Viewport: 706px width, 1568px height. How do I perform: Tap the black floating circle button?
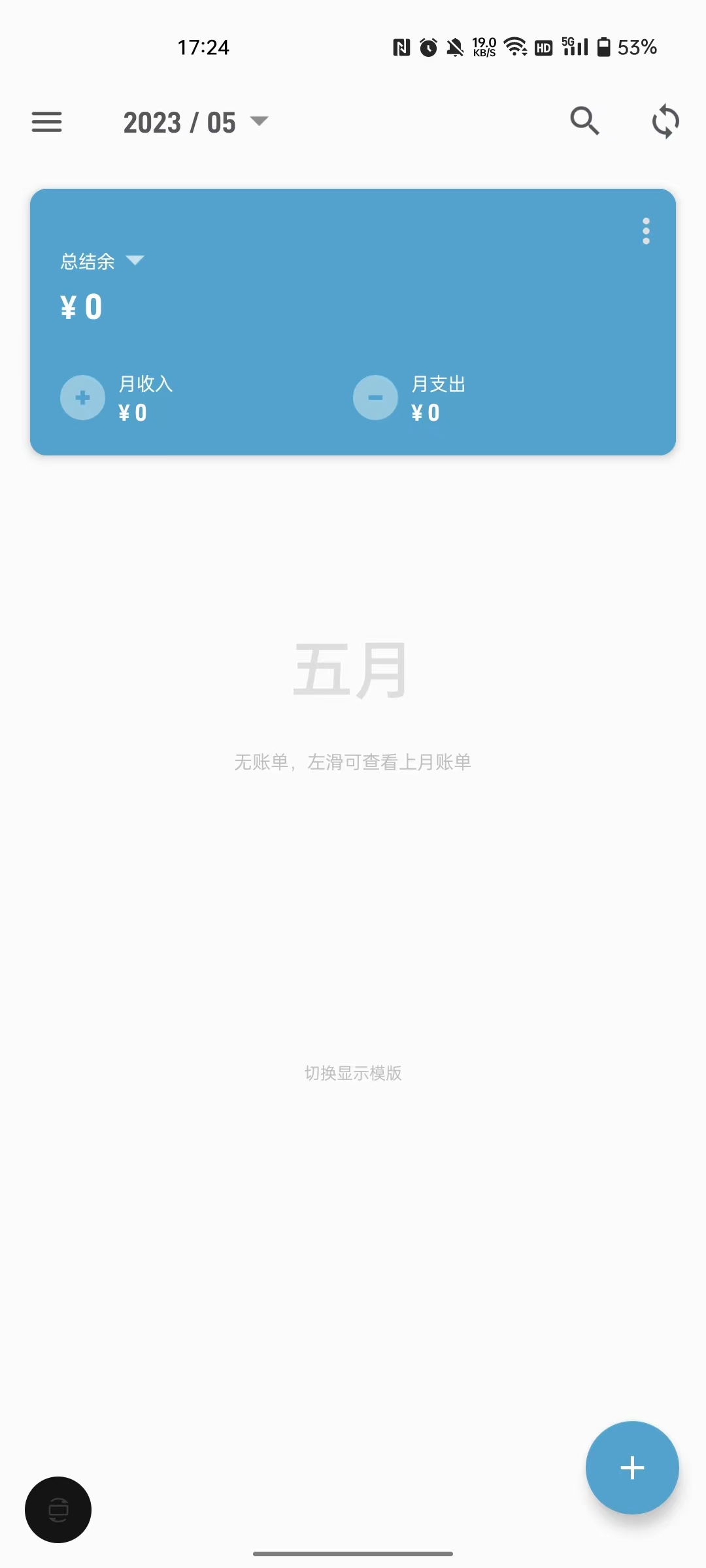[x=58, y=1509]
